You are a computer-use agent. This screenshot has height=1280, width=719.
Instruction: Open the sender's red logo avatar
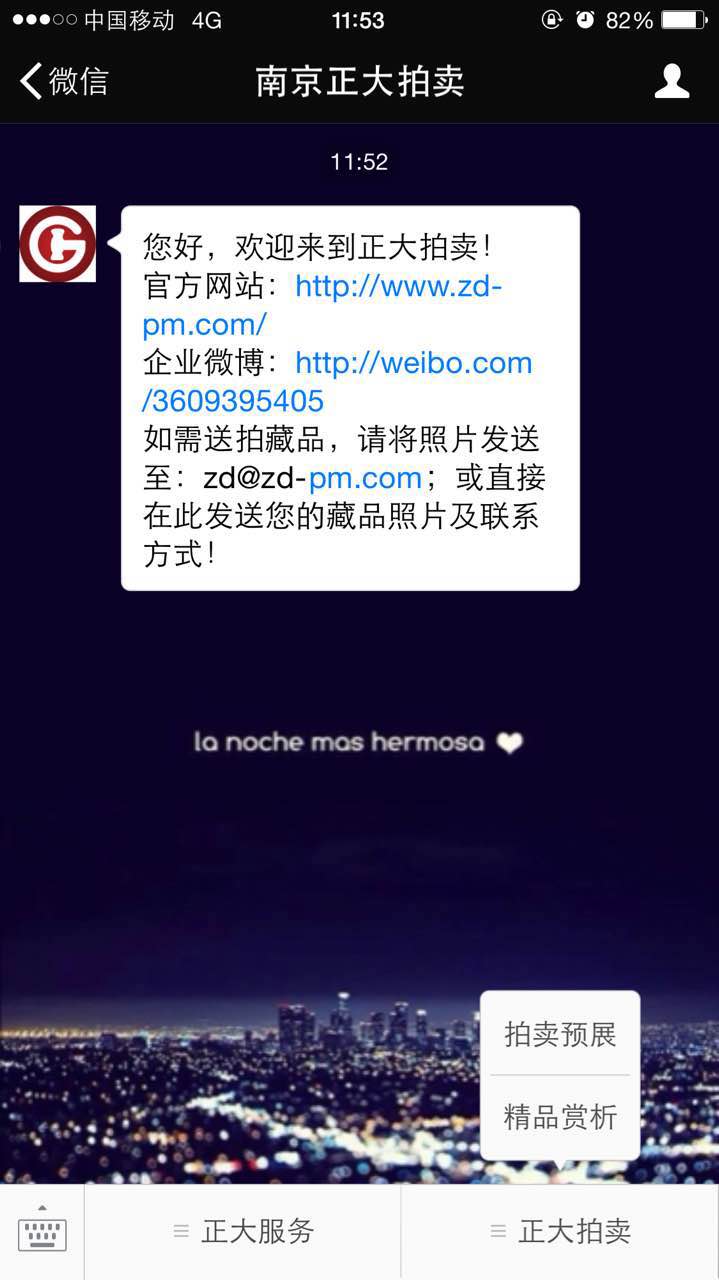click(x=58, y=244)
